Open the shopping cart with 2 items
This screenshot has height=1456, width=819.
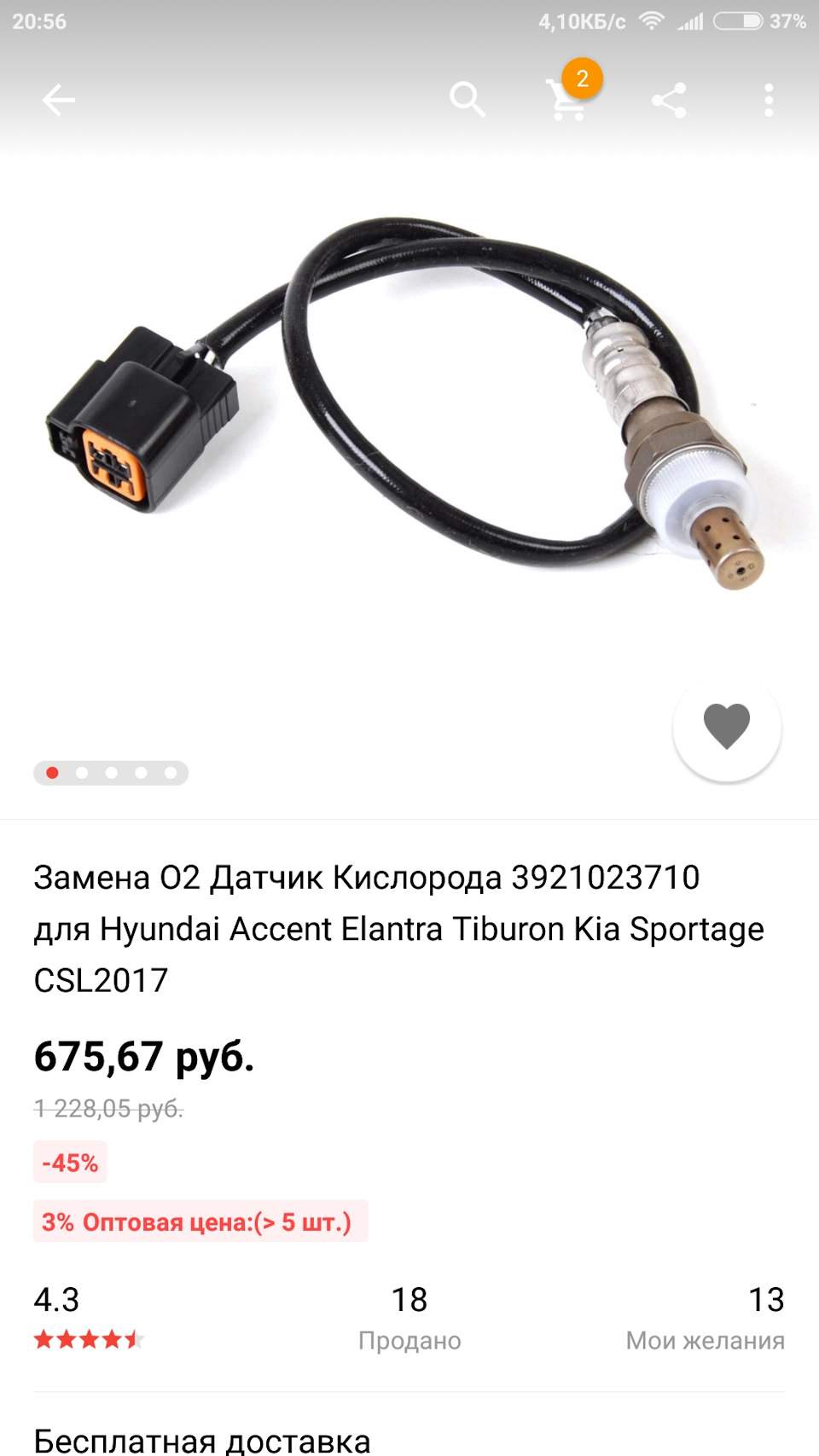click(567, 102)
